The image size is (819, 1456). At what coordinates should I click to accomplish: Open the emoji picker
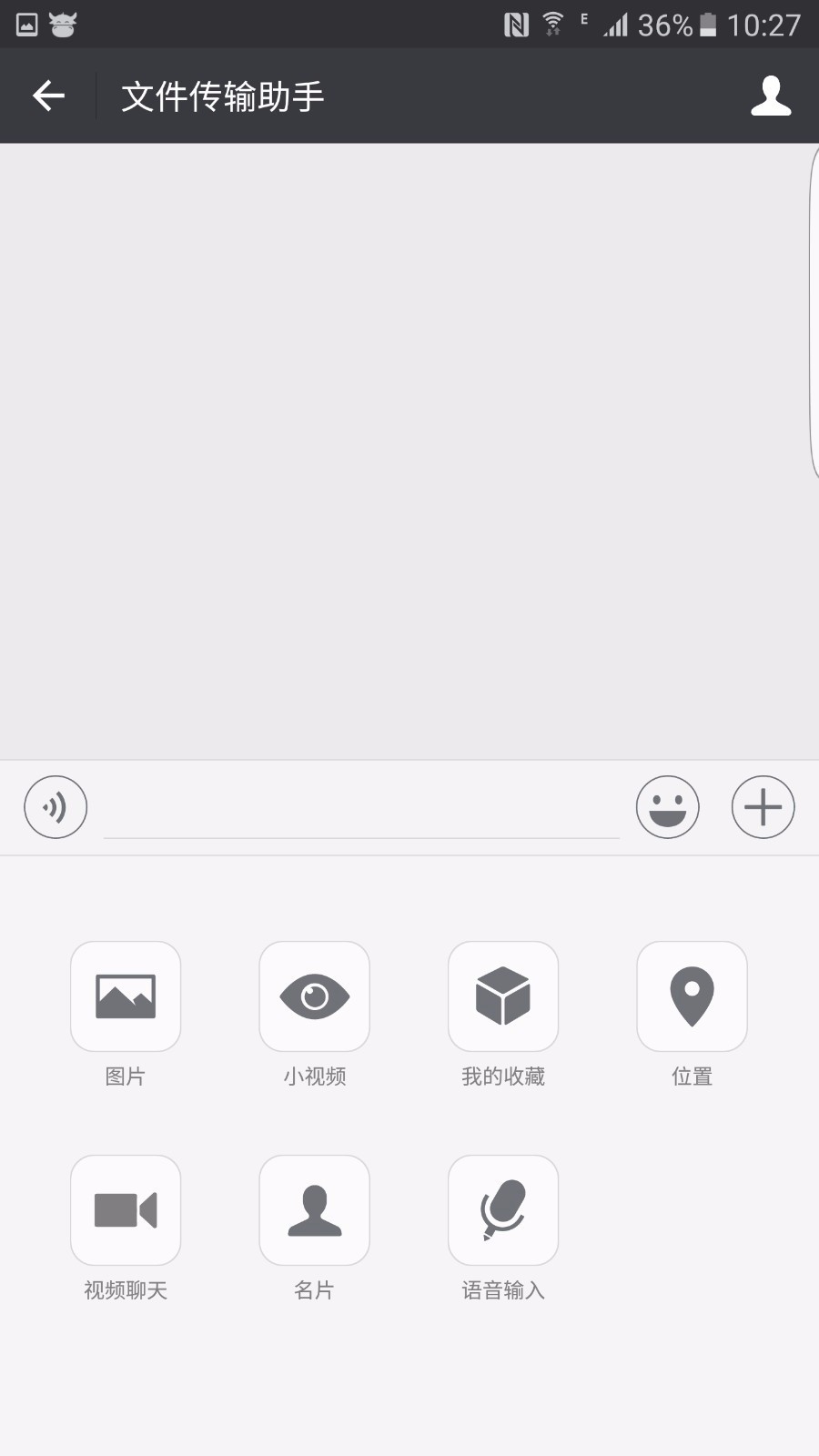click(x=667, y=806)
